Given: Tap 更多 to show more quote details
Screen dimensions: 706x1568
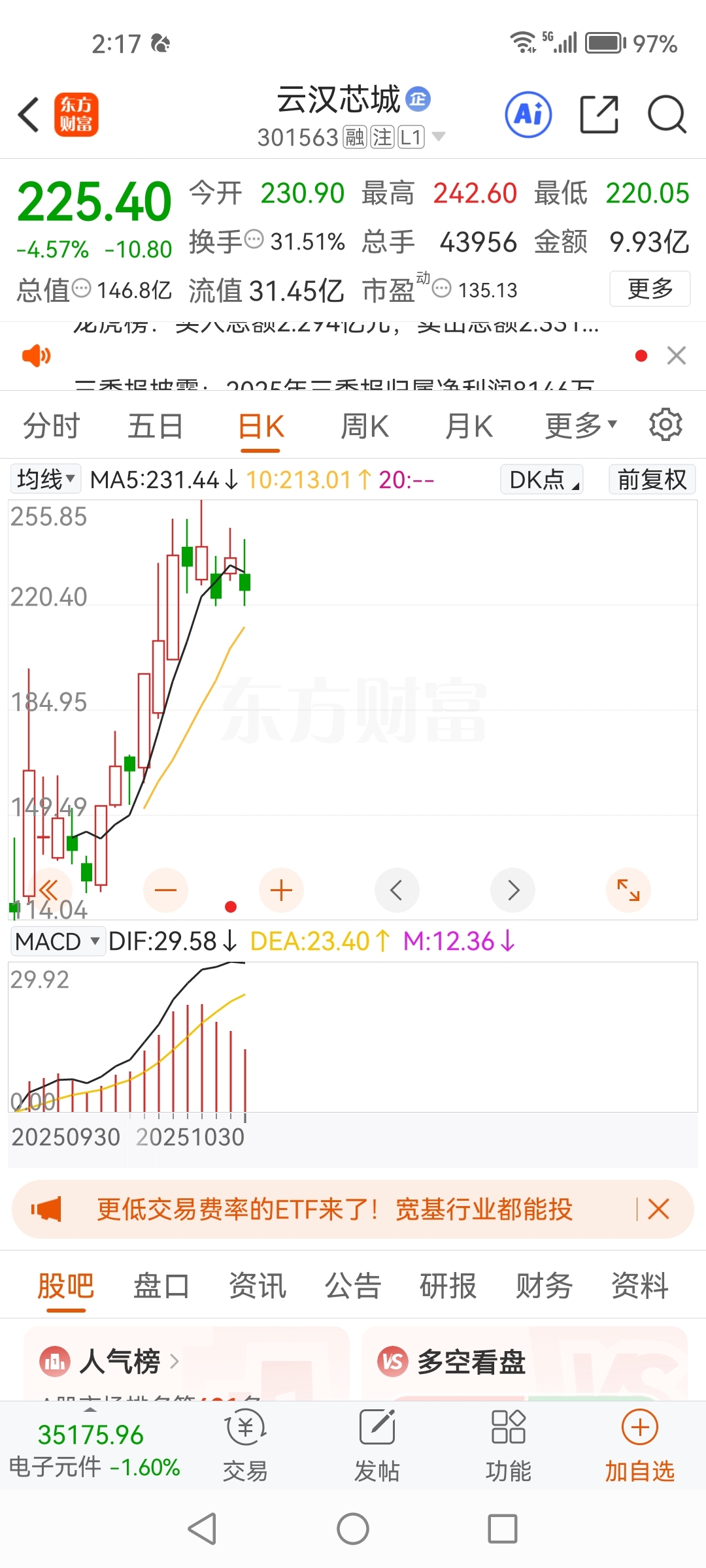Looking at the screenshot, I should coord(649,288).
